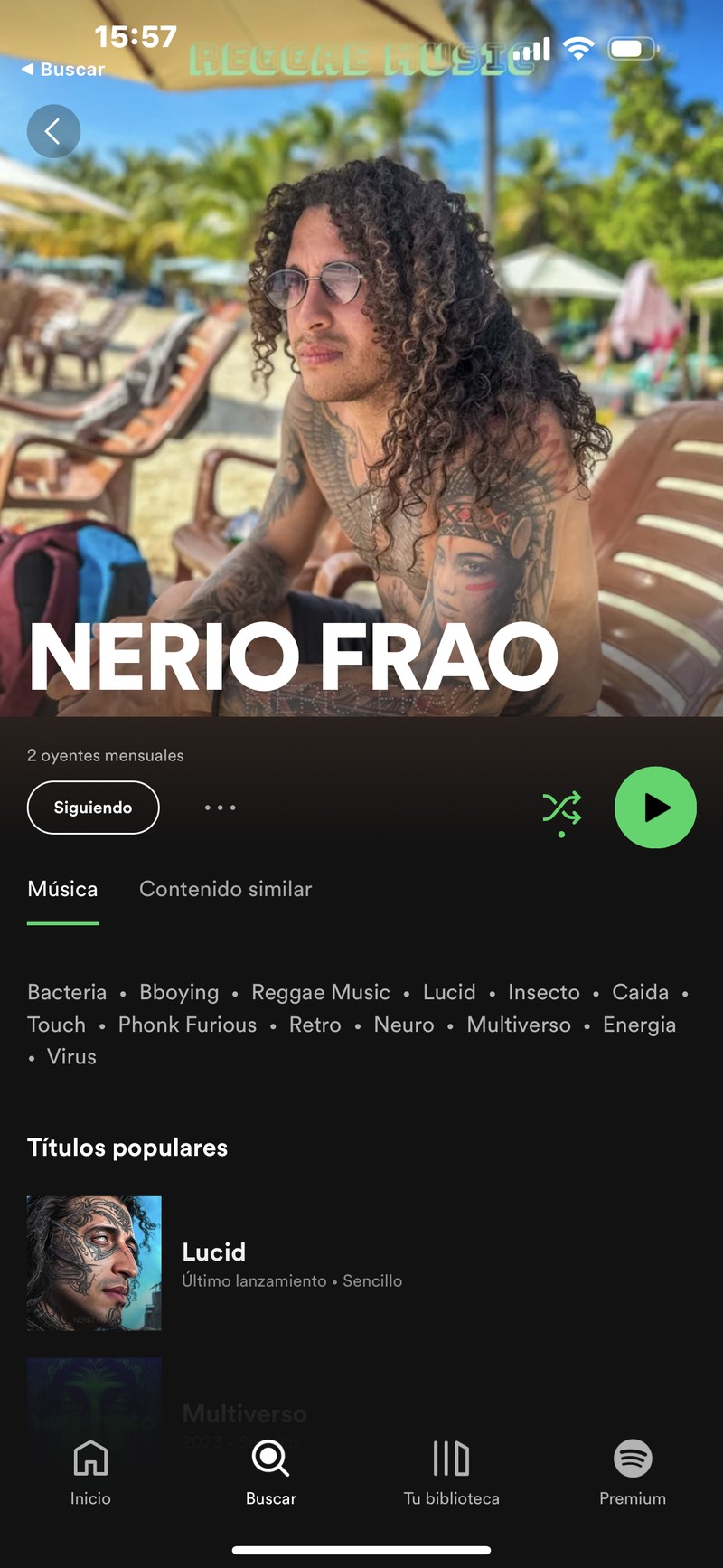Open the Lucid single
Viewport: 723px width, 1568px height.
(213, 1263)
